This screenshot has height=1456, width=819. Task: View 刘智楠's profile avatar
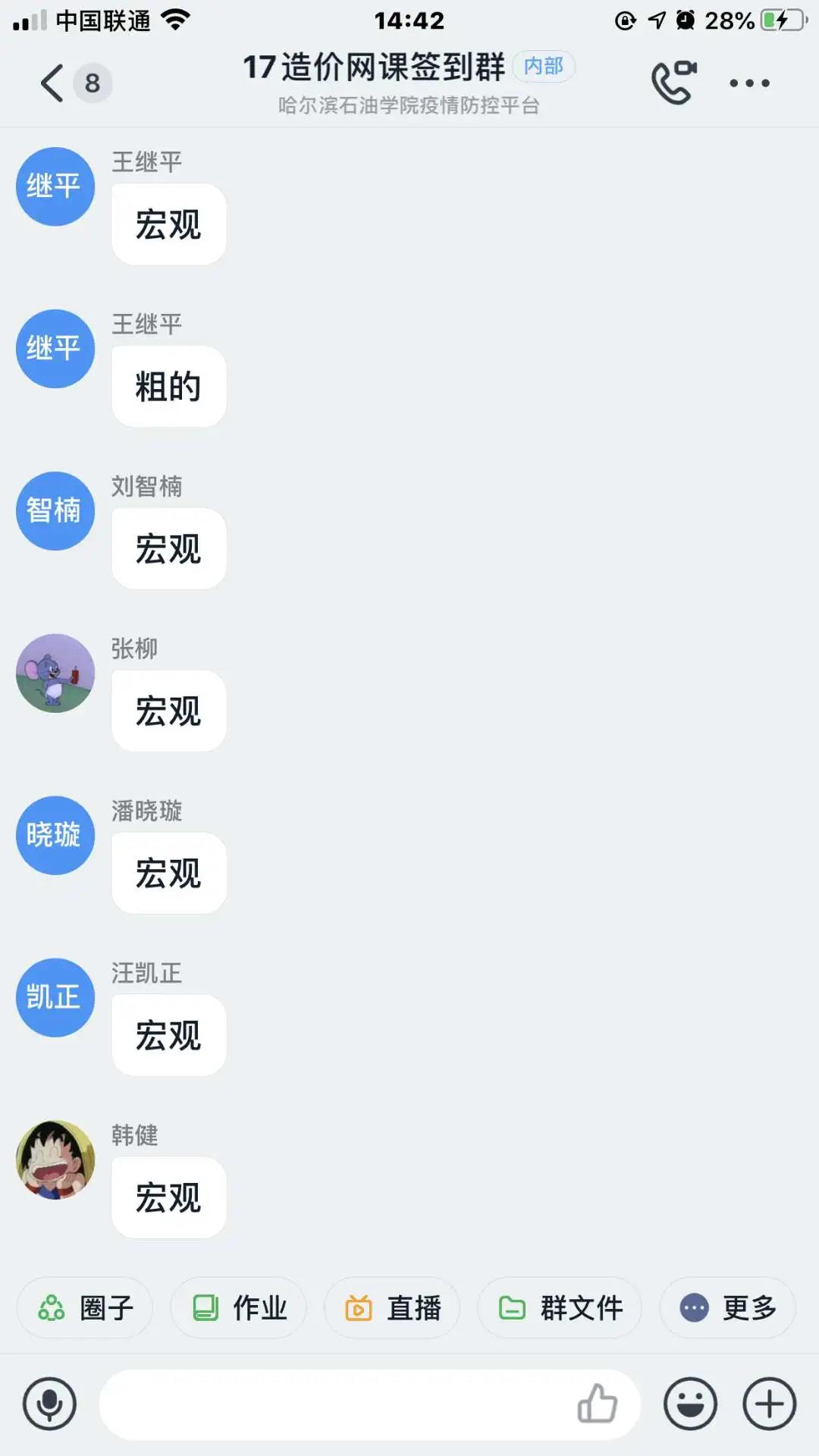coord(55,511)
